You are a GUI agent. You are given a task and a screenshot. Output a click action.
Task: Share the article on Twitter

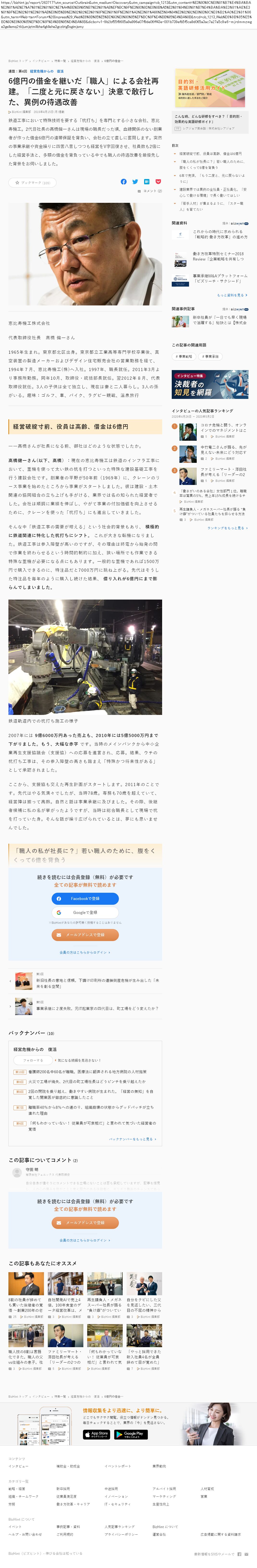[x=135, y=181]
